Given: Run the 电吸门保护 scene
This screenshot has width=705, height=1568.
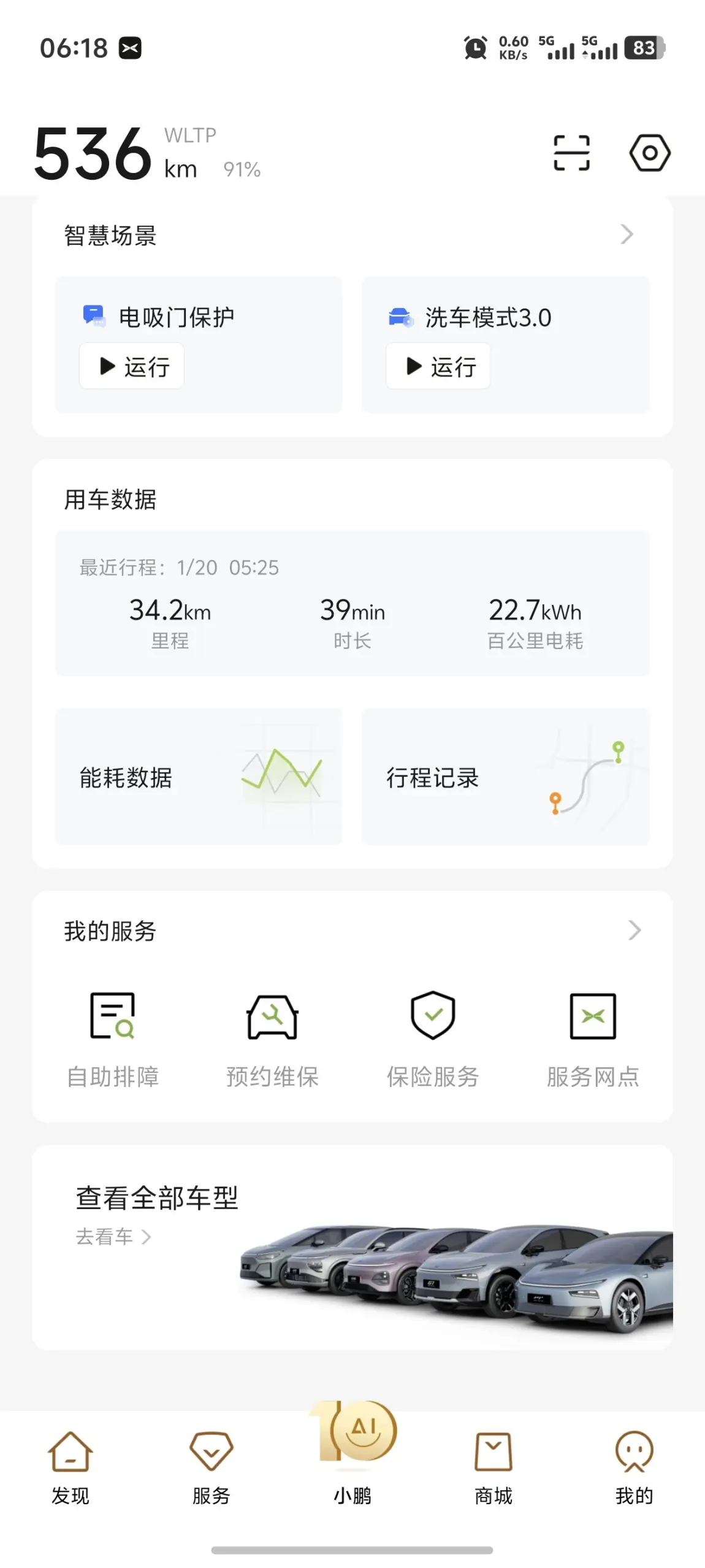Looking at the screenshot, I should (132, 366).
